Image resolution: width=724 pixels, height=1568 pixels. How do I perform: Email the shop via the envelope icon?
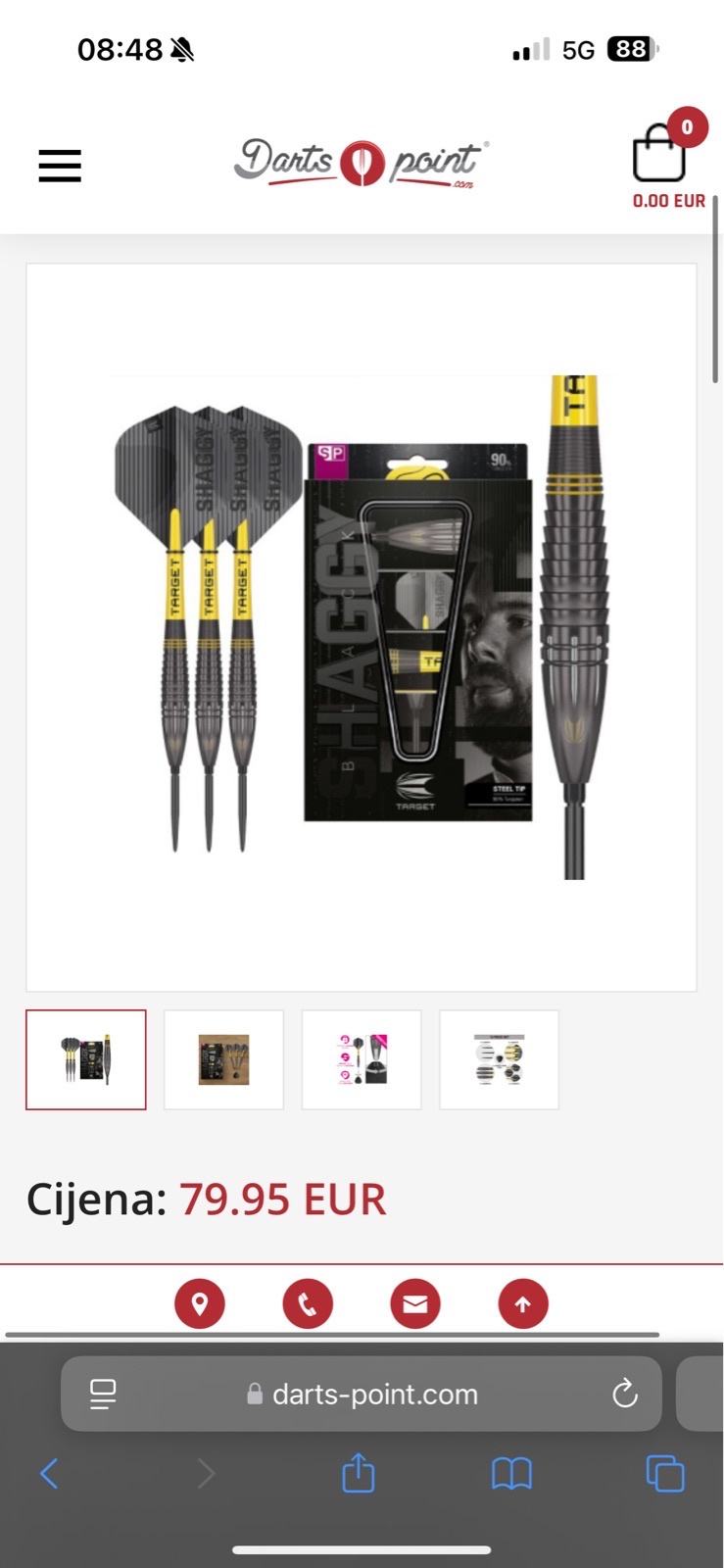point(415,1304)
